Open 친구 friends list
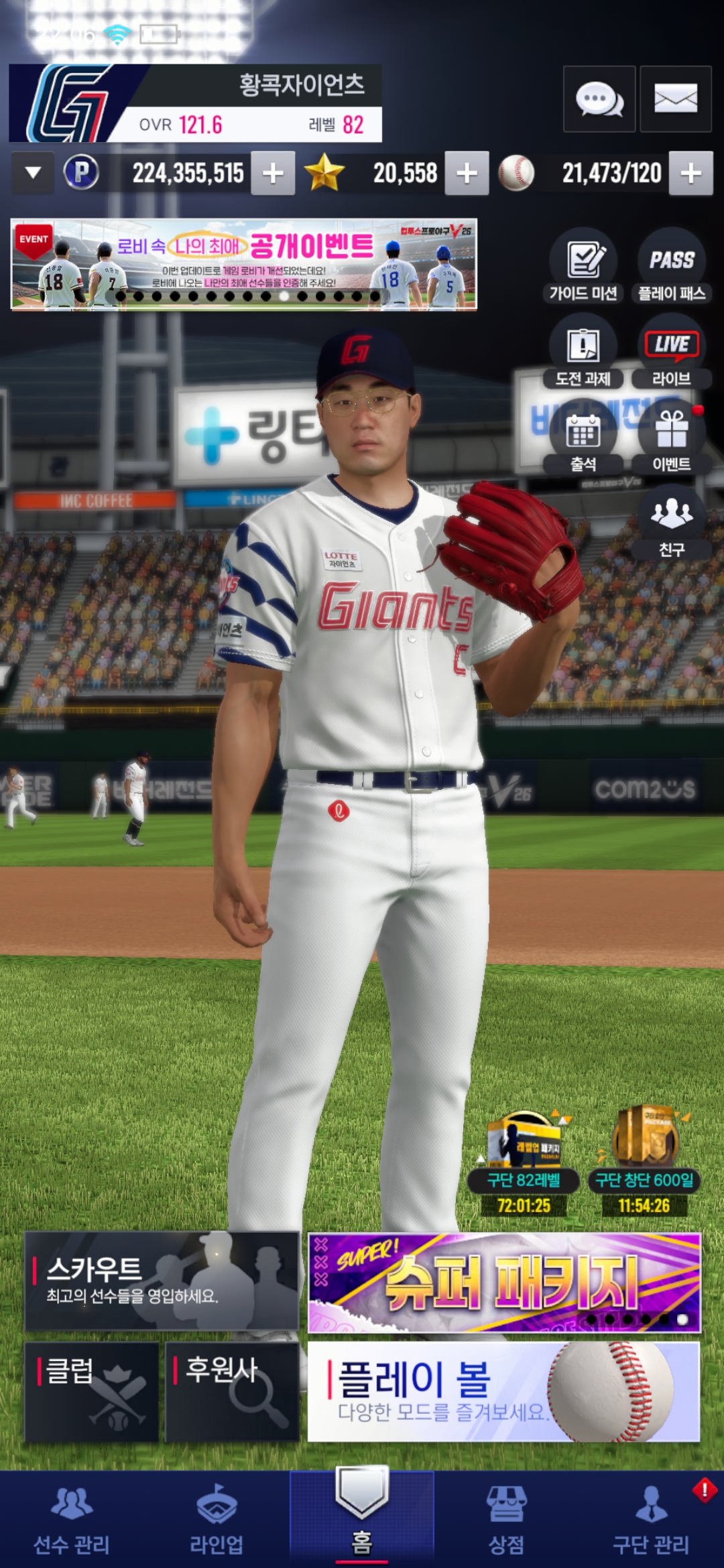Image resolution: width=724 pixels, height=1568 pixels. 671,523
